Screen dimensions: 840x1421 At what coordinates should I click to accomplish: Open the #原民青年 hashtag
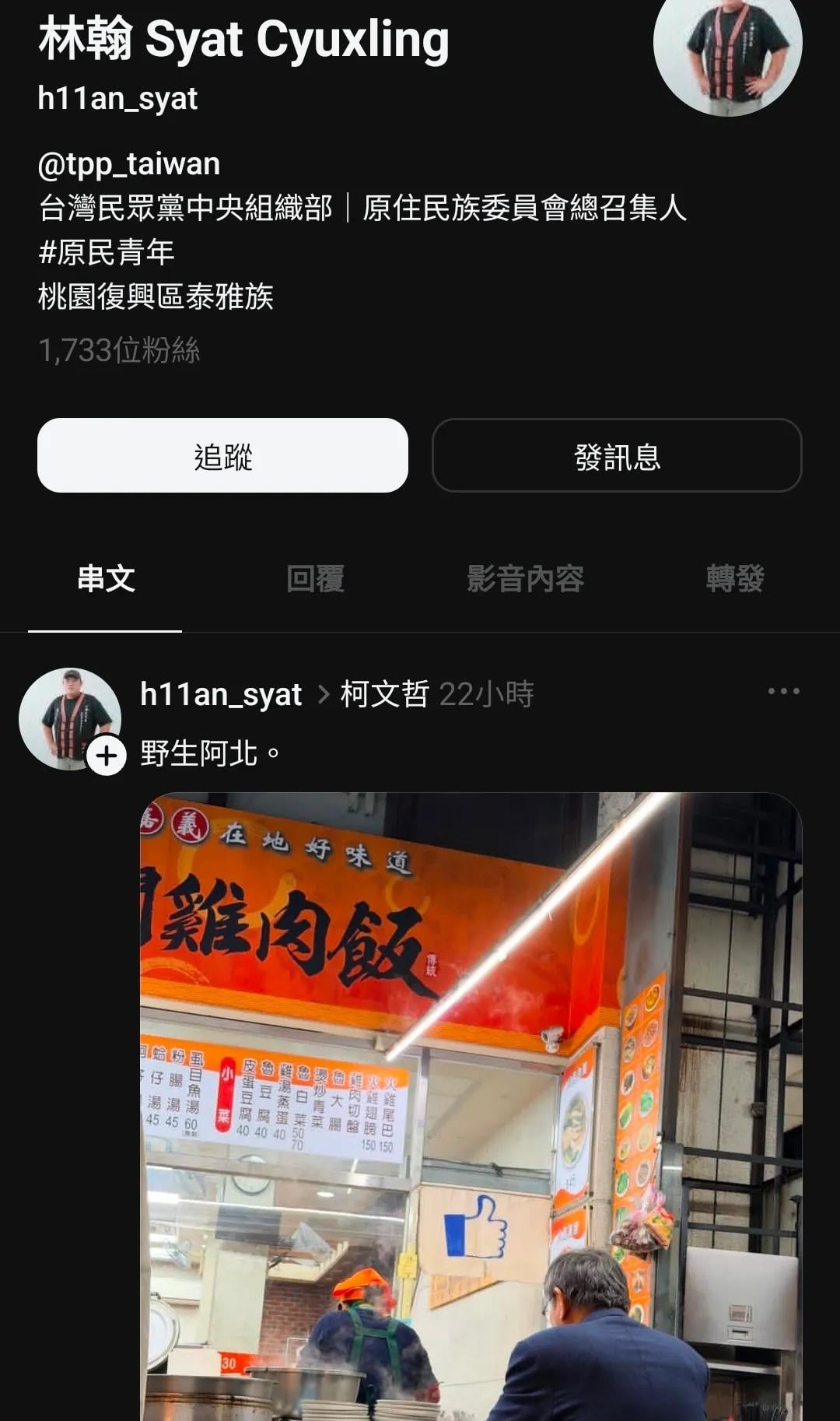click(x=107, y=252)
